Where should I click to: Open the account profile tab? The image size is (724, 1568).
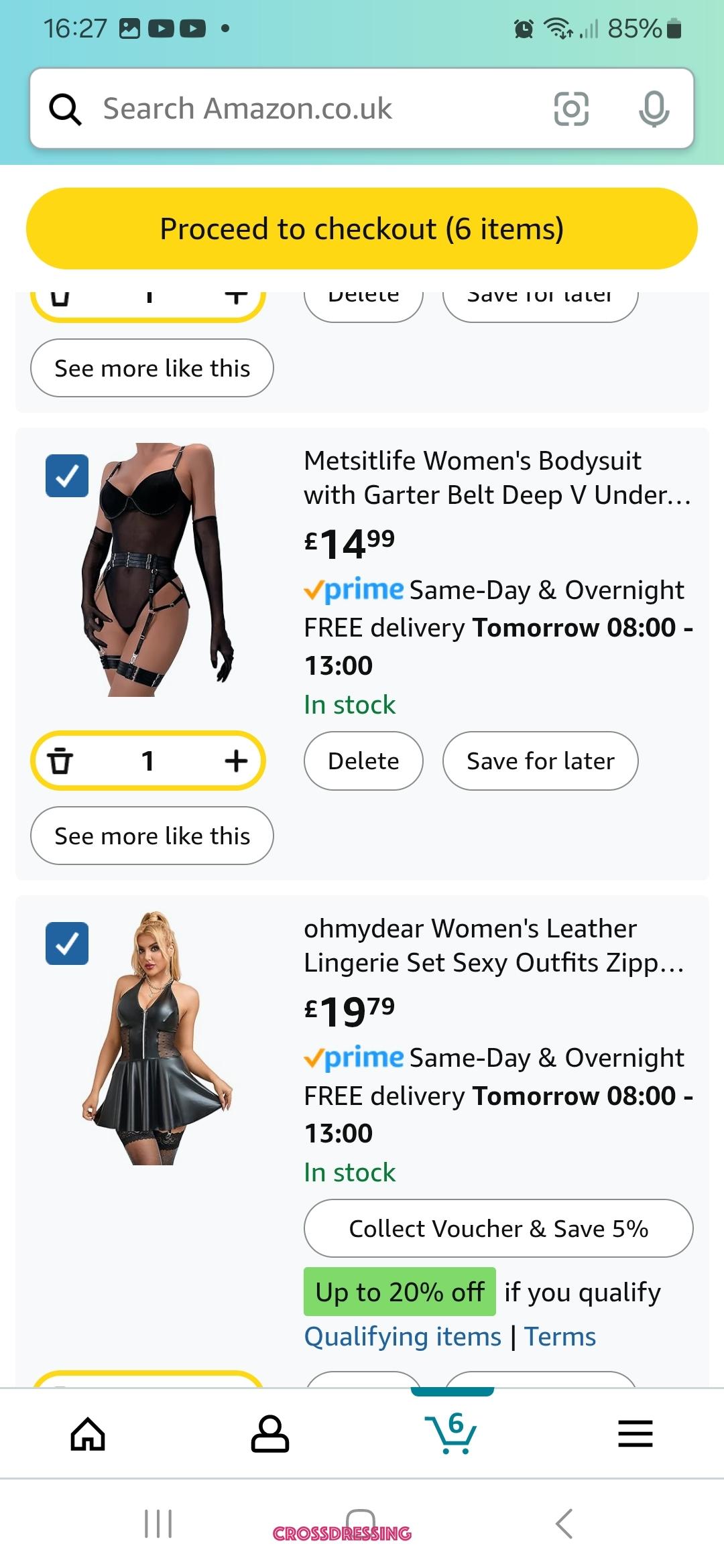click(269, 1434)
